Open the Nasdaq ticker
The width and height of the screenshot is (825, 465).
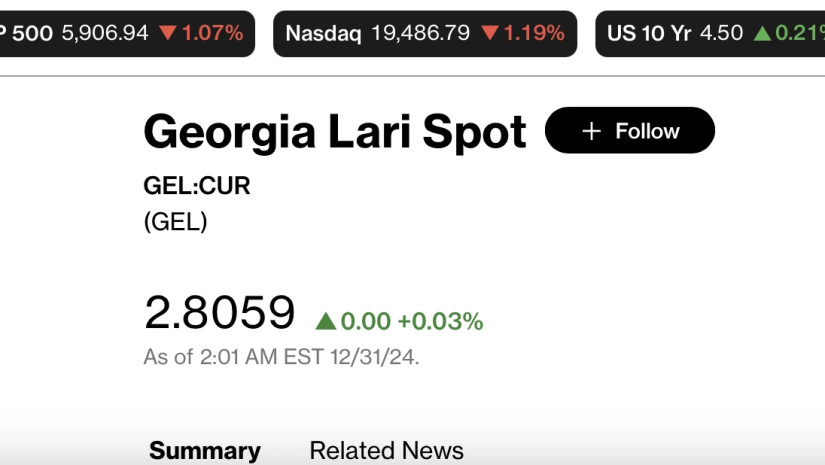click(424, 33)
